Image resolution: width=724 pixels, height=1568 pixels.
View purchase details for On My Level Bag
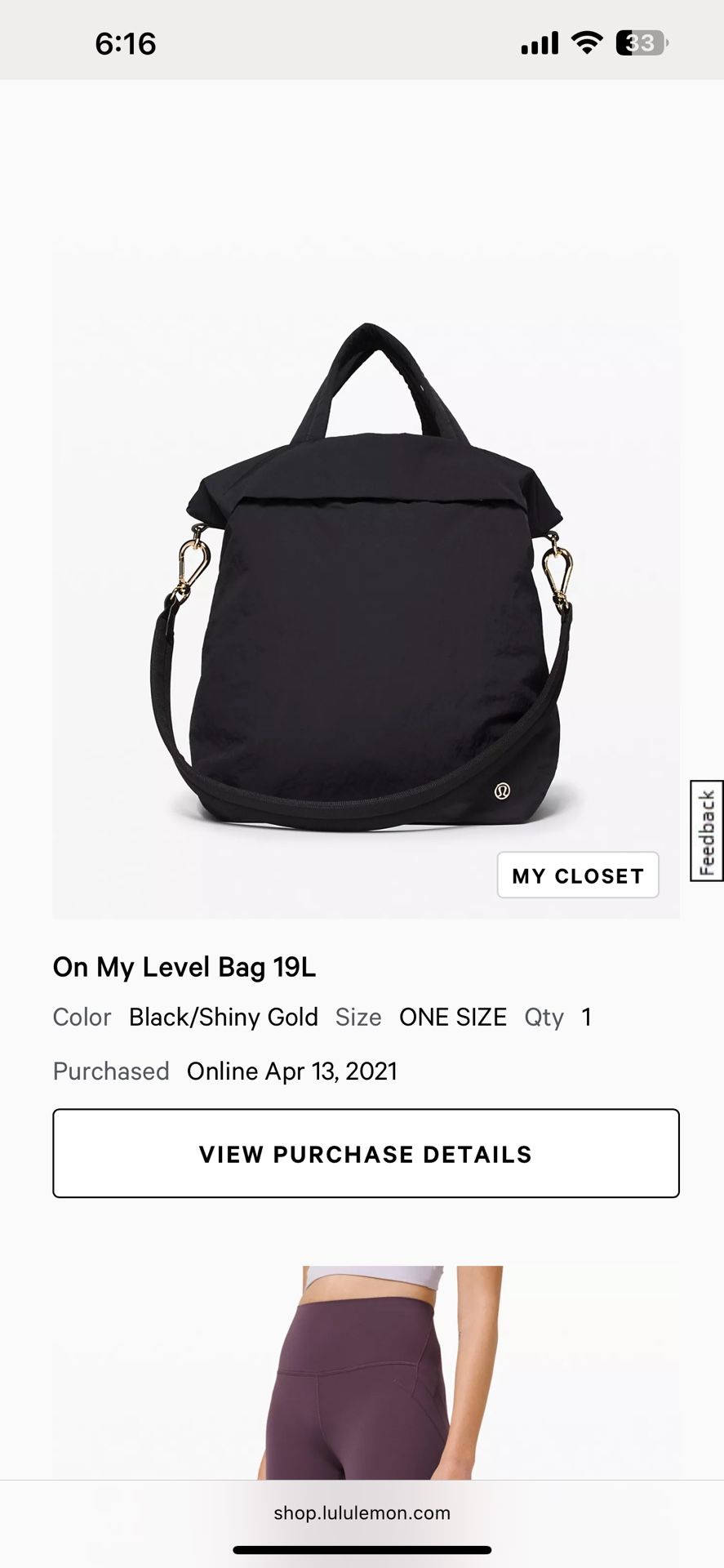pos(366,1153)
